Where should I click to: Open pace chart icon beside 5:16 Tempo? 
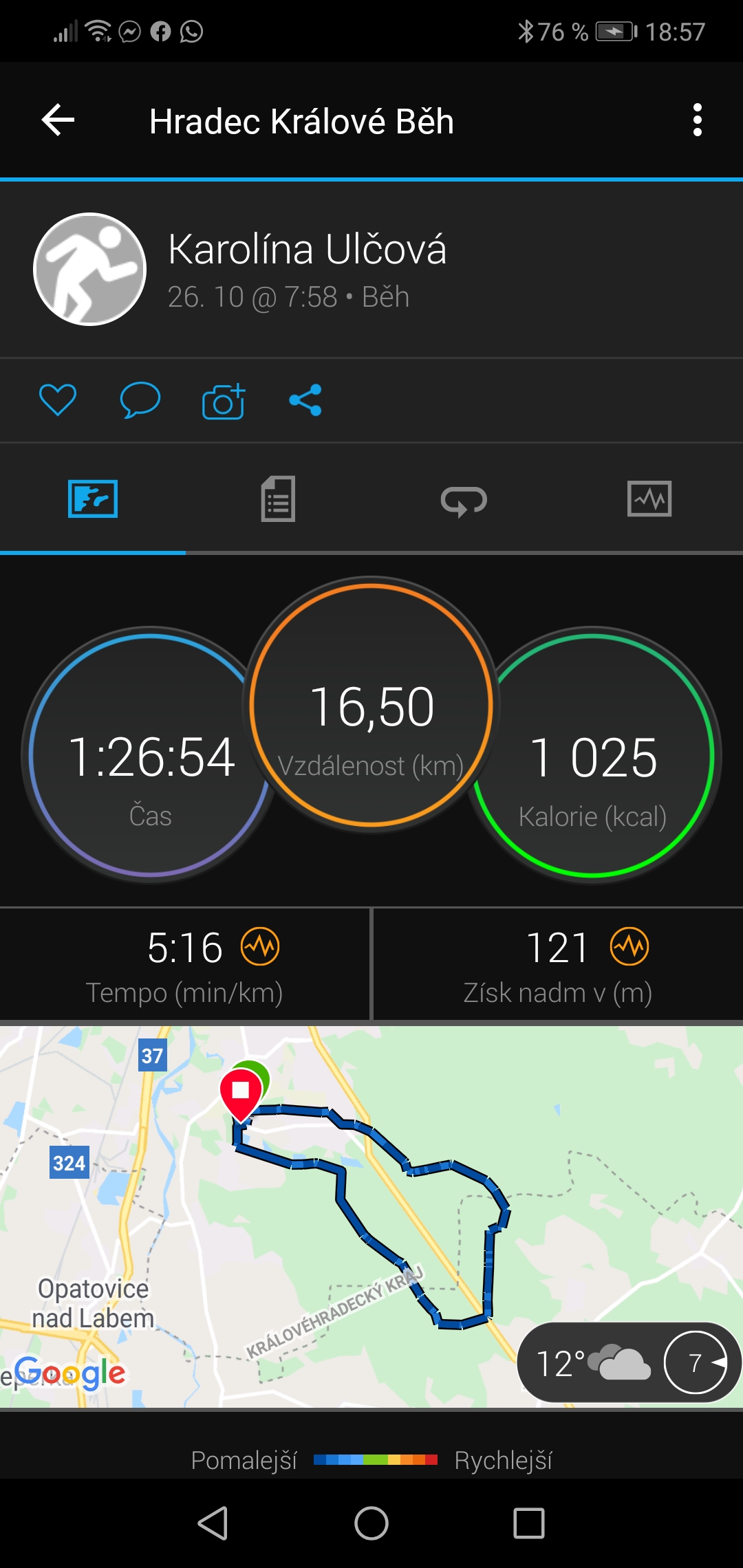coord(260,946)
